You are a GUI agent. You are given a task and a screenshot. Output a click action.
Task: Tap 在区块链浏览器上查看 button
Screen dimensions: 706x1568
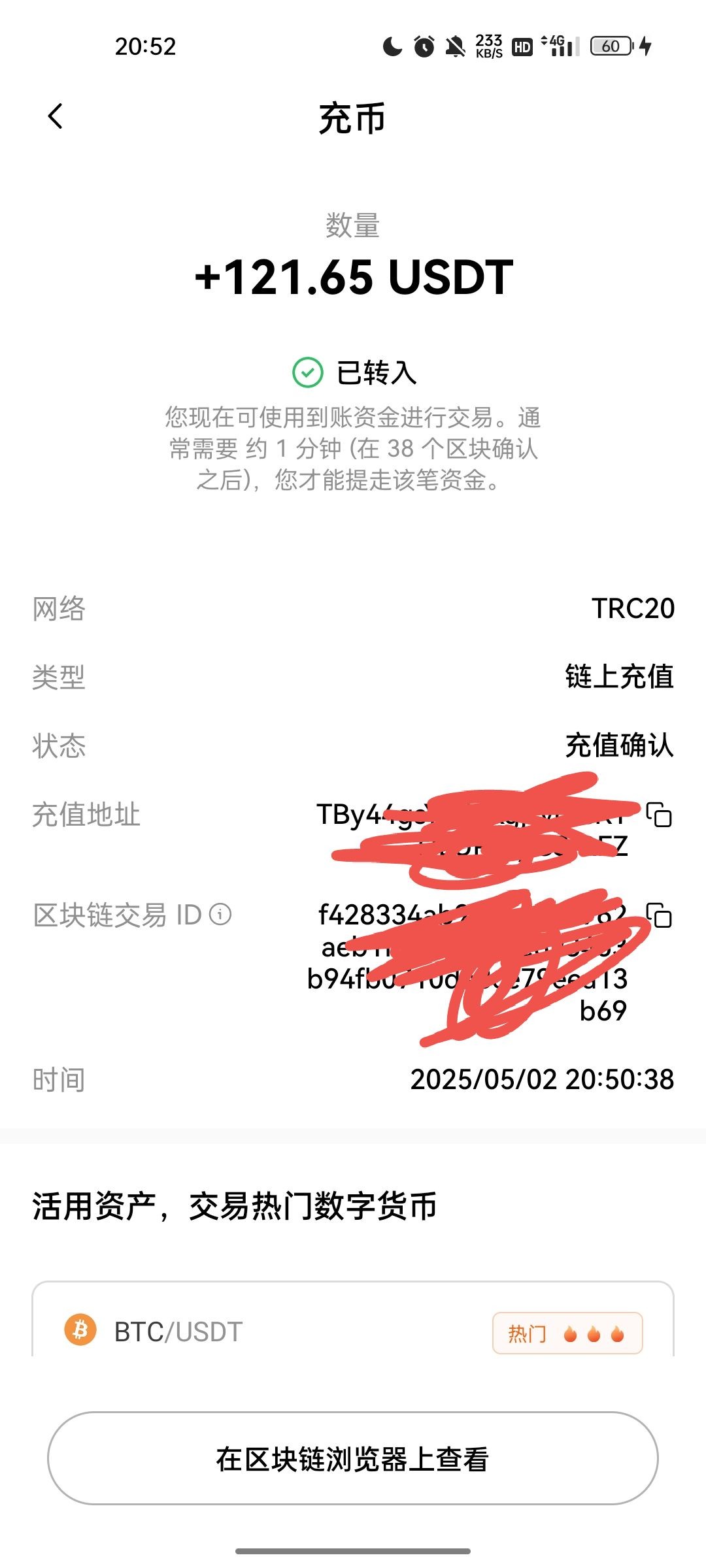352,1459
